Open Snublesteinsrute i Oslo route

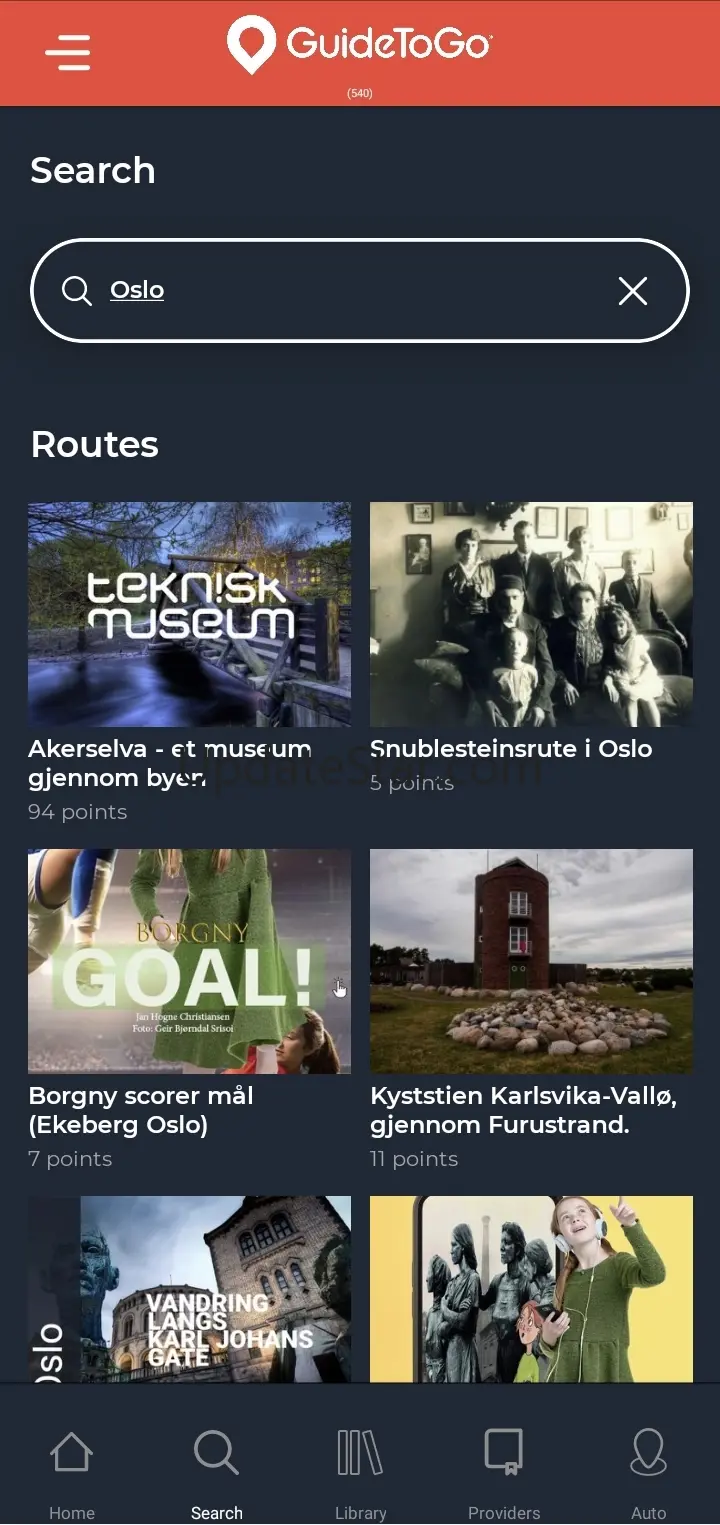(531, 615)
